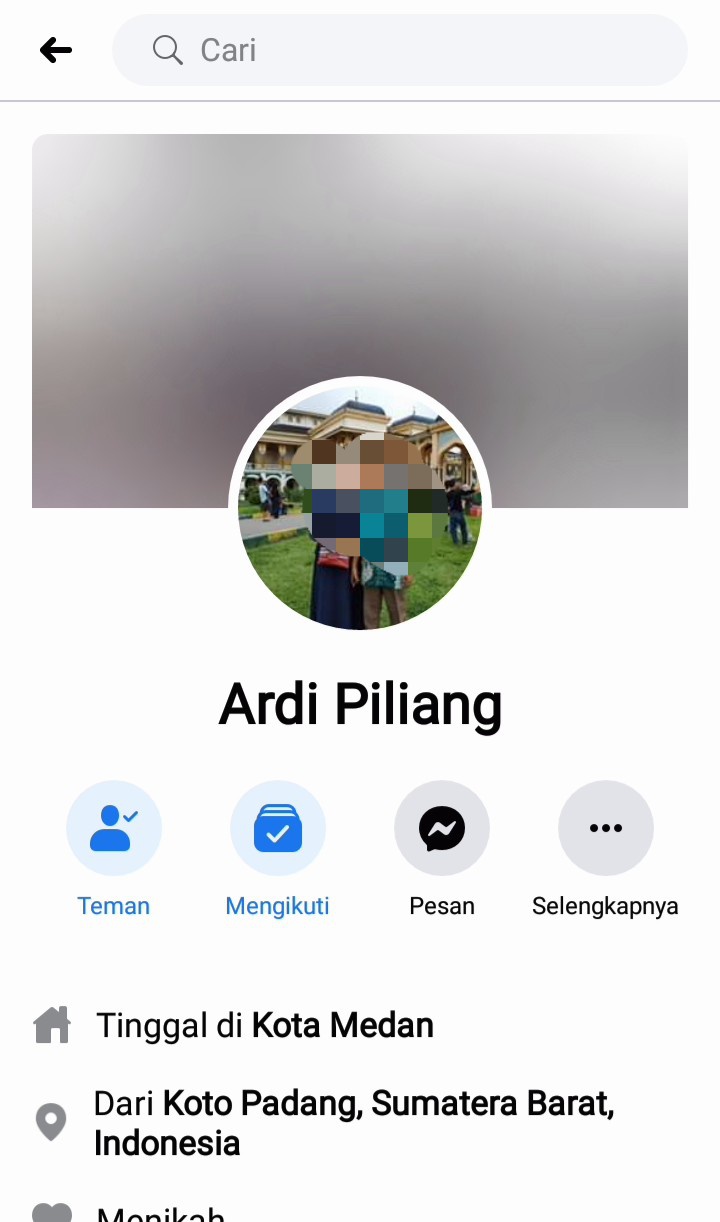
Task: Toggle following status via Mengikuti
Action: 278,905
